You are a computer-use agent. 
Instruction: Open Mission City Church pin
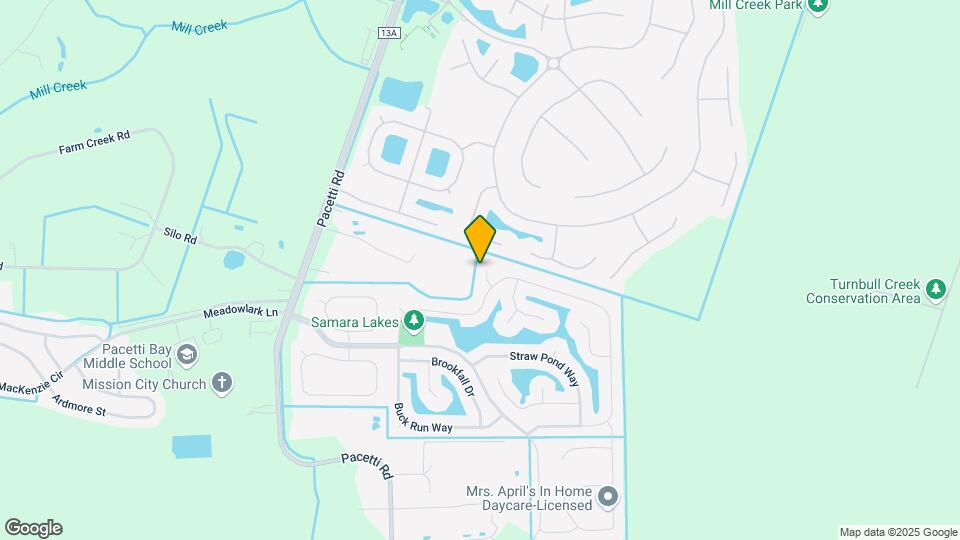coord(222,383)
